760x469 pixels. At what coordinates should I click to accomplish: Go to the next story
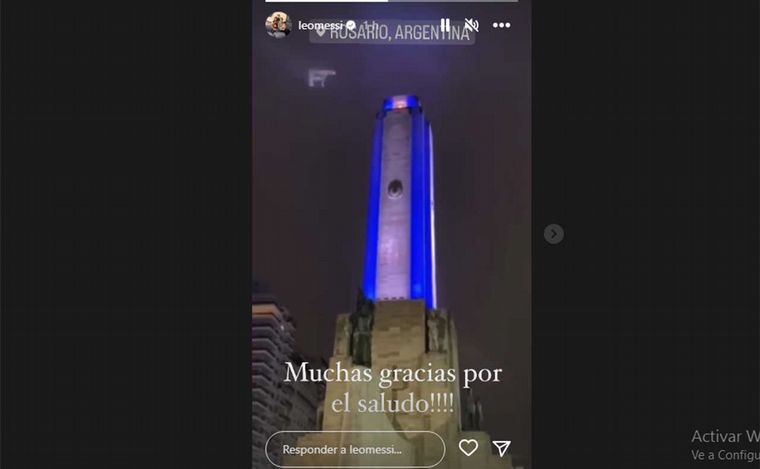click(554, 234)
